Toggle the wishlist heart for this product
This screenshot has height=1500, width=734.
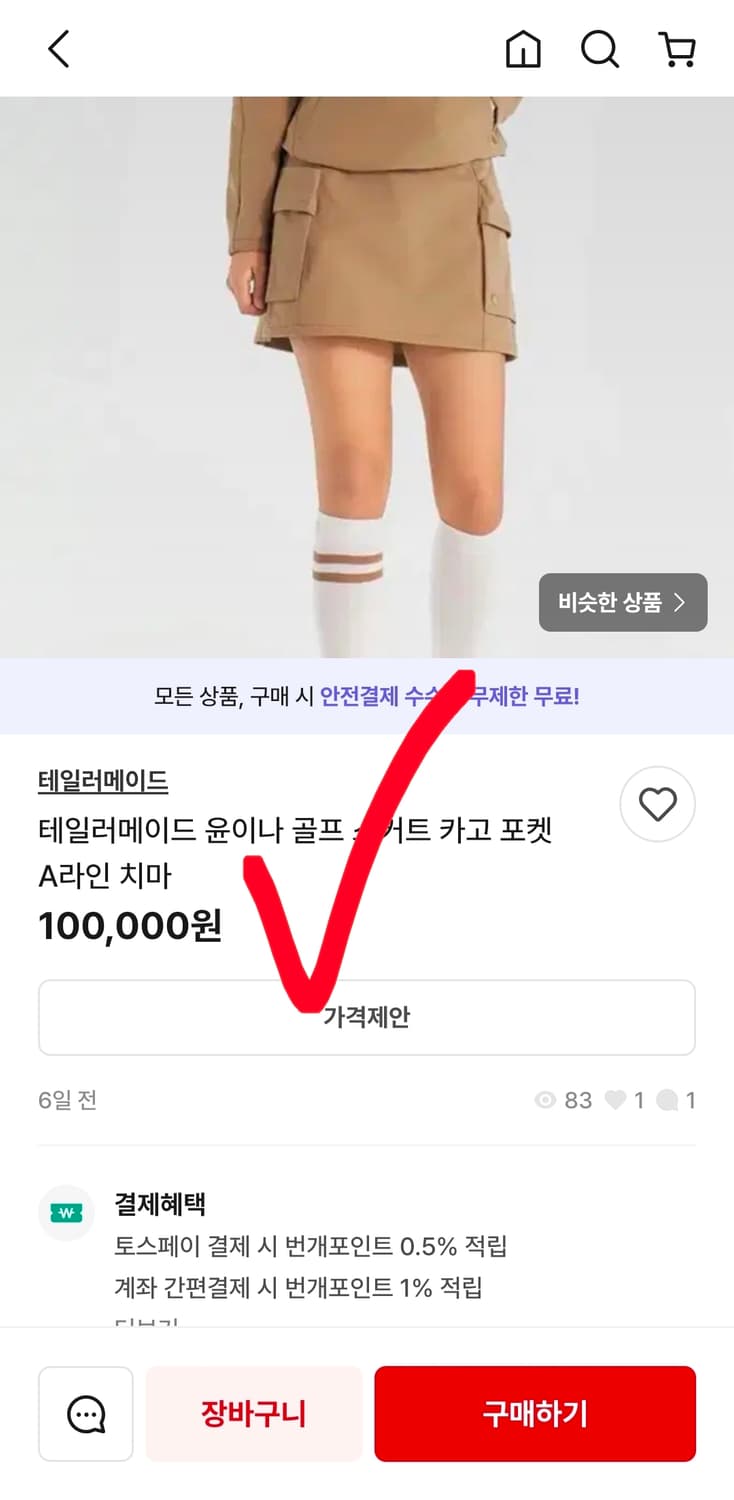657,804
